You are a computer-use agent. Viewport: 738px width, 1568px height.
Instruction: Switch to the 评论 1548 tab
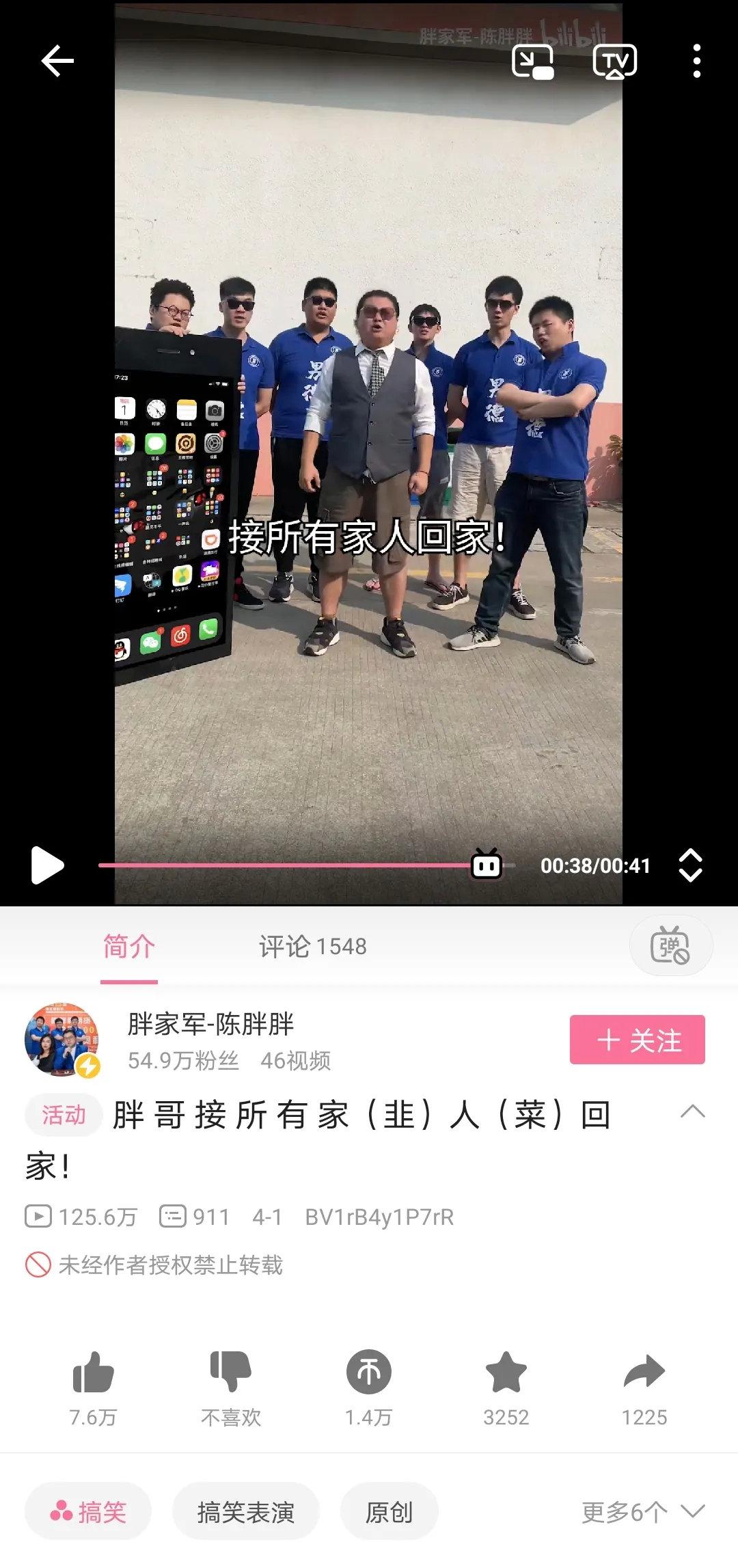[x=312, y=947]
